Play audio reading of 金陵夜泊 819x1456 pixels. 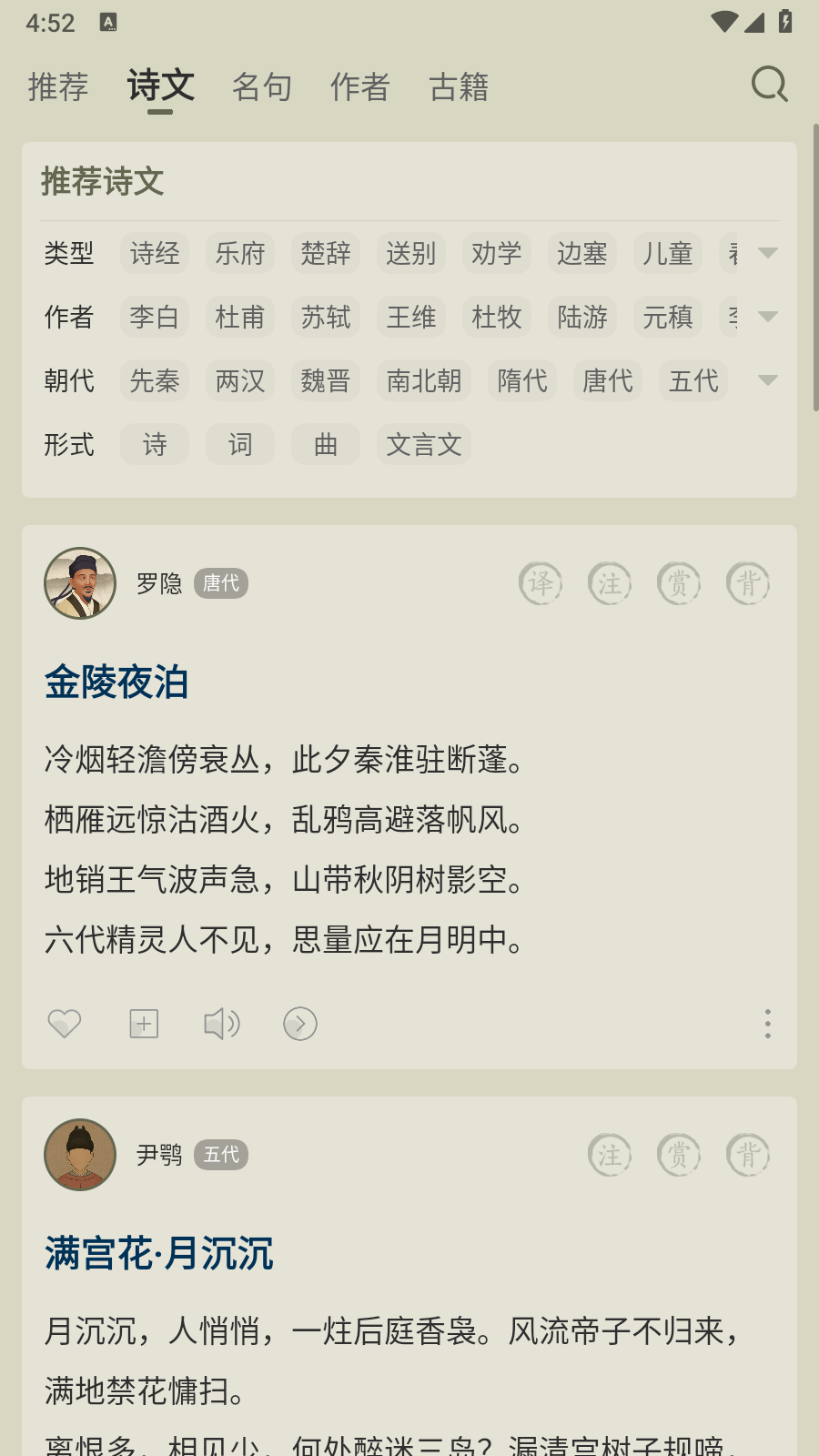222,1024
